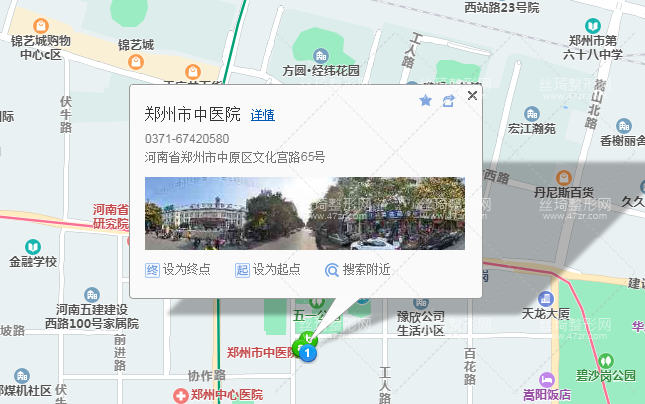645x404 pixels.
Task: Share this location via the share icon
Action: (x=449, y=100)
